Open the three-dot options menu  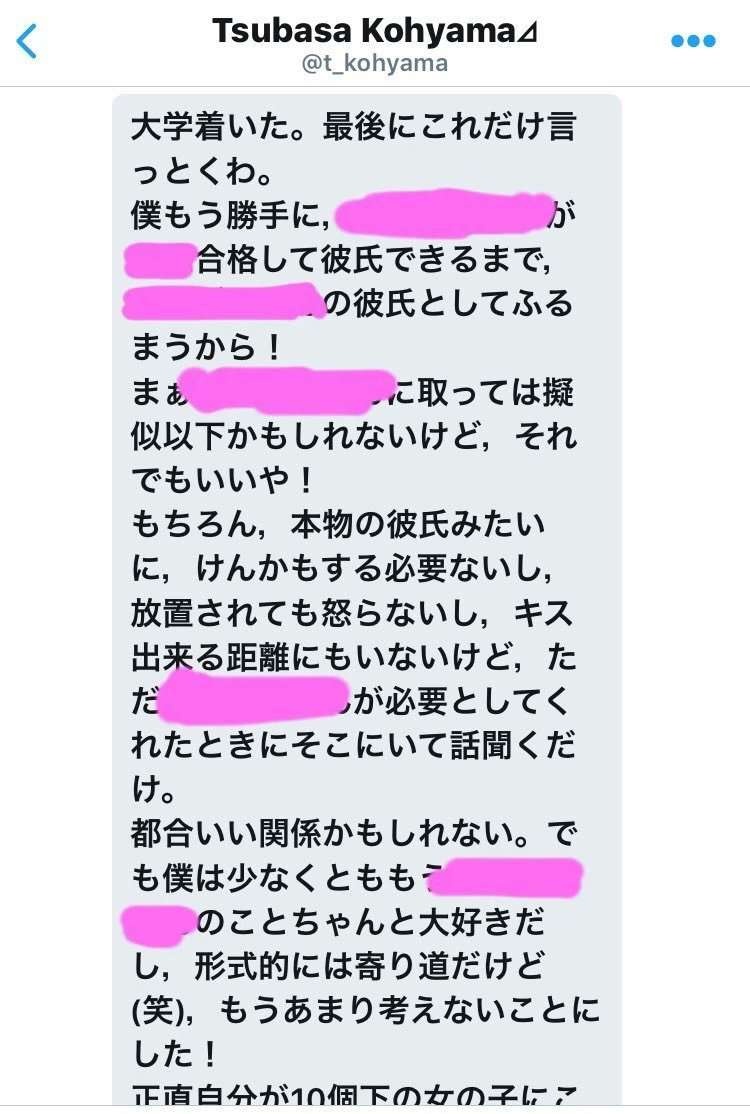[x=693, y=42]
